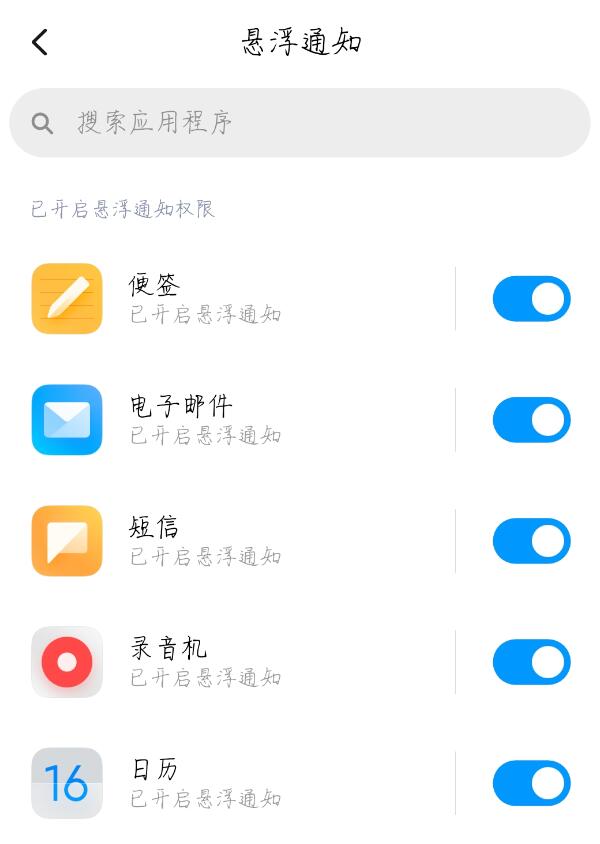Tap the 搜索应用程序 search box

(x=300, y=122)
